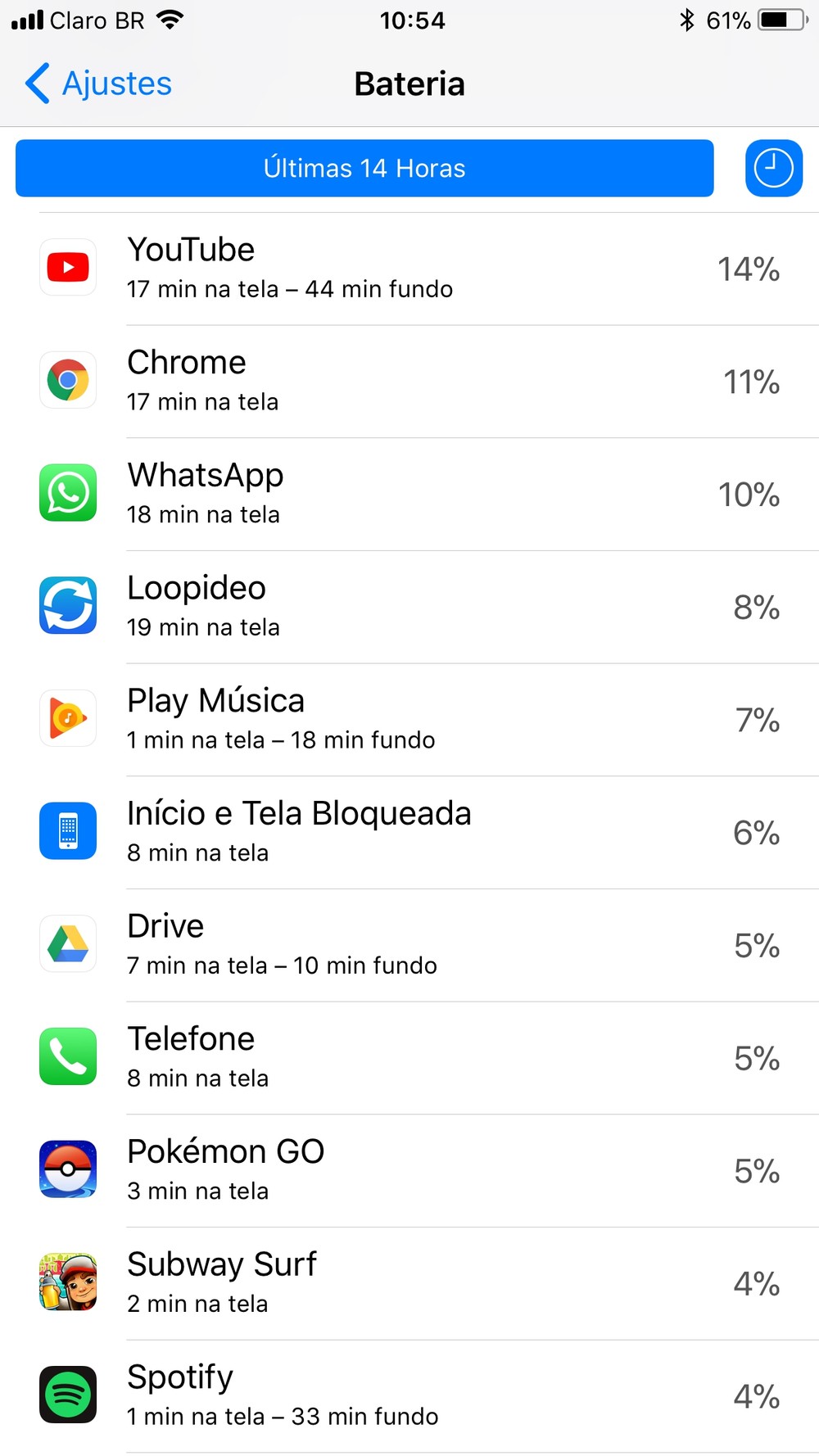
Task: Tap the clock icon for usage times
Action: [773, 168]
